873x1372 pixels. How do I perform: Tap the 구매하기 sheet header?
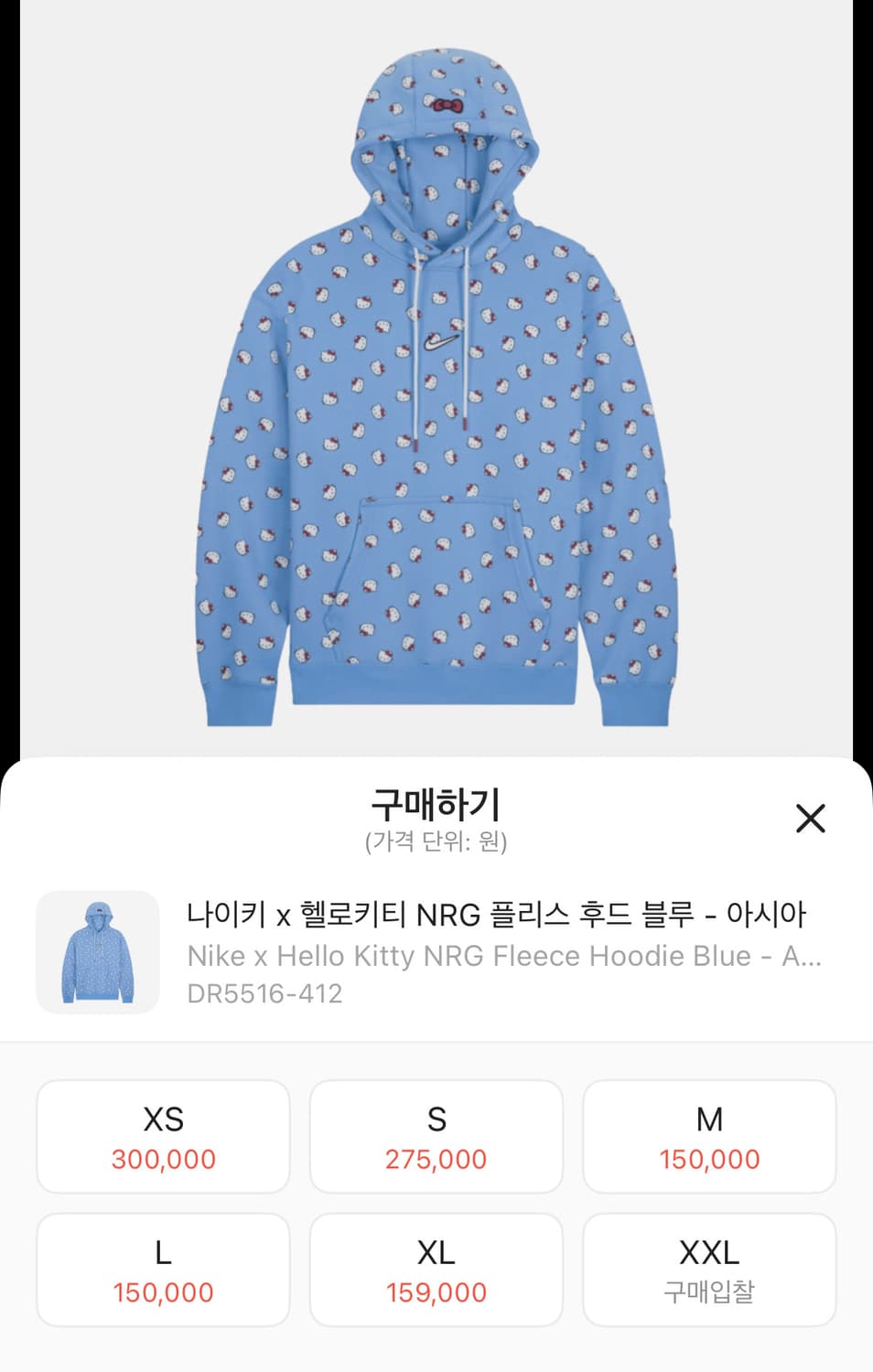[436, 803]
